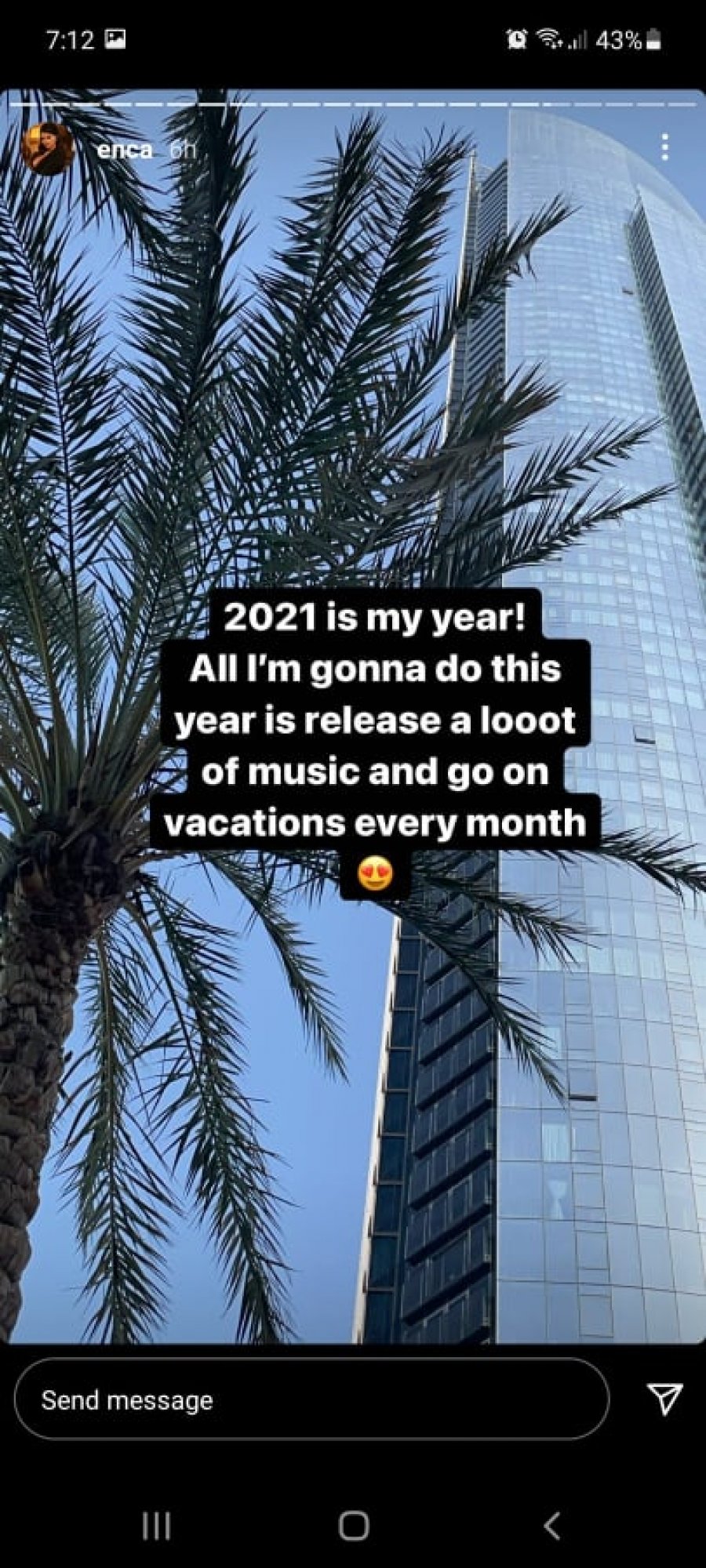This screenshot has height=1568, width=706.
Task: Open the story overflow menu
Action: click(x=664, y=147)
